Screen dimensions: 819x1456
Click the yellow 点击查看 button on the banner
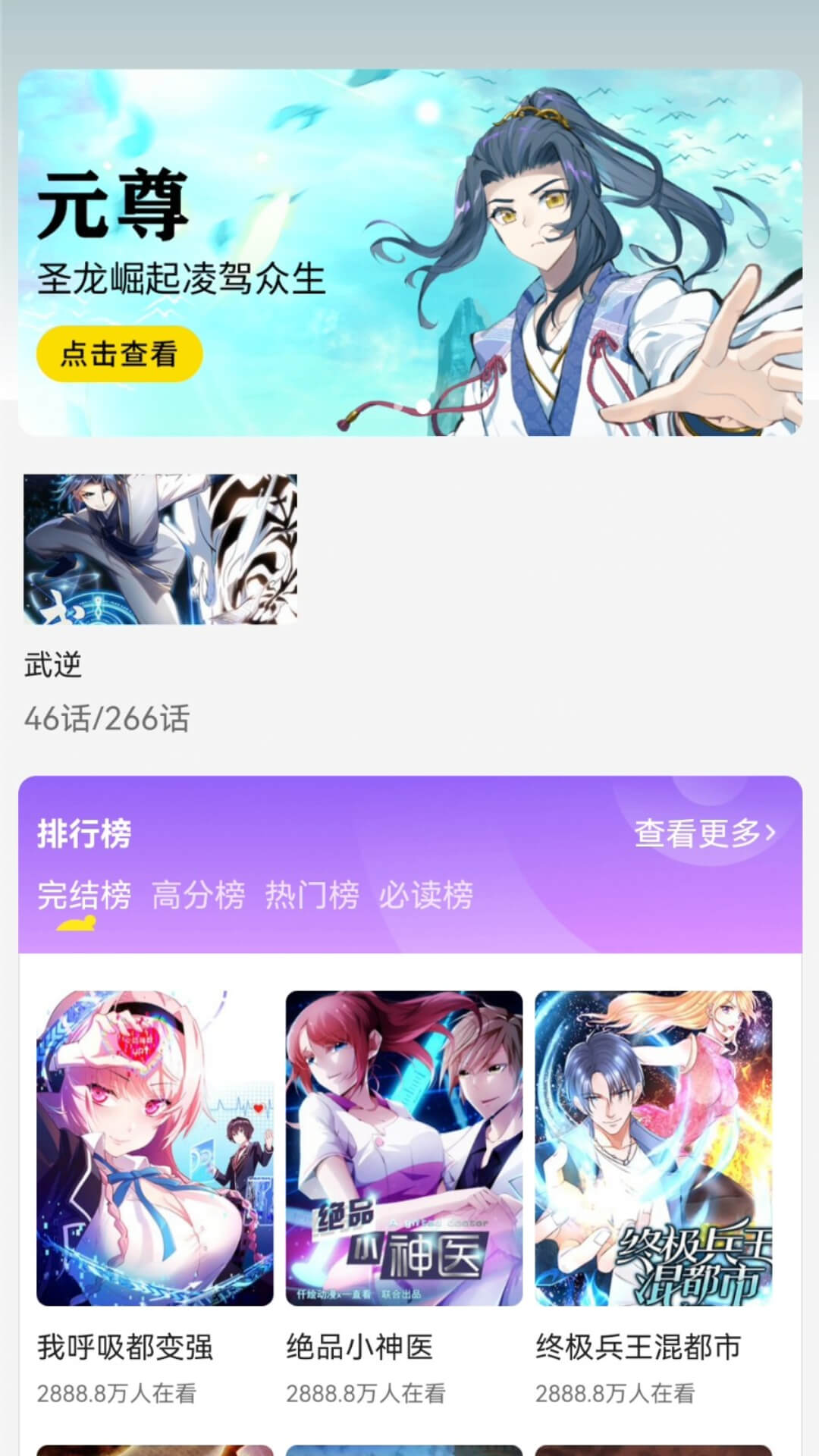click(x=121, y=353)
